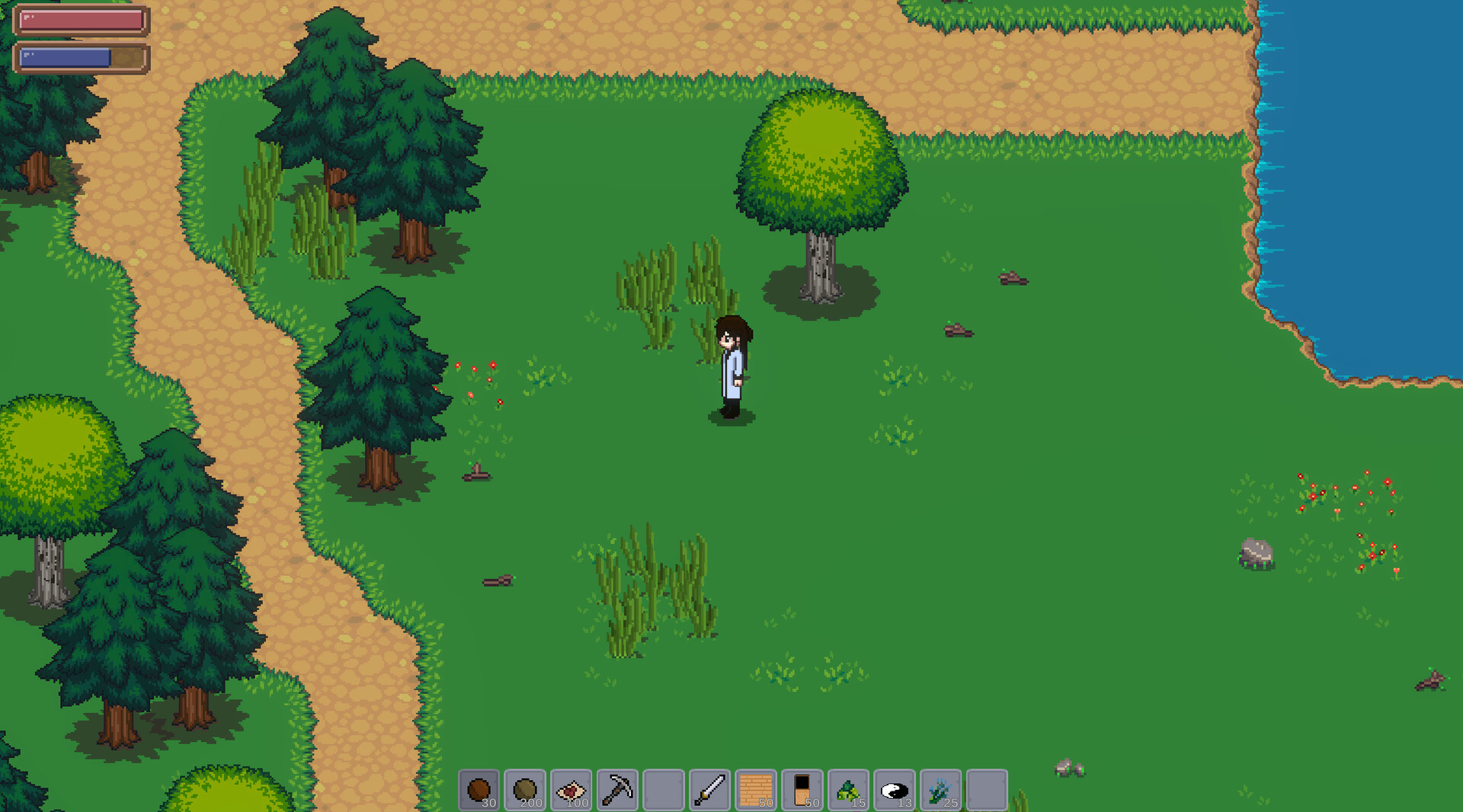Select the wooden planks slot with count 50
The image size is (1463, 812).
[756, 790]
